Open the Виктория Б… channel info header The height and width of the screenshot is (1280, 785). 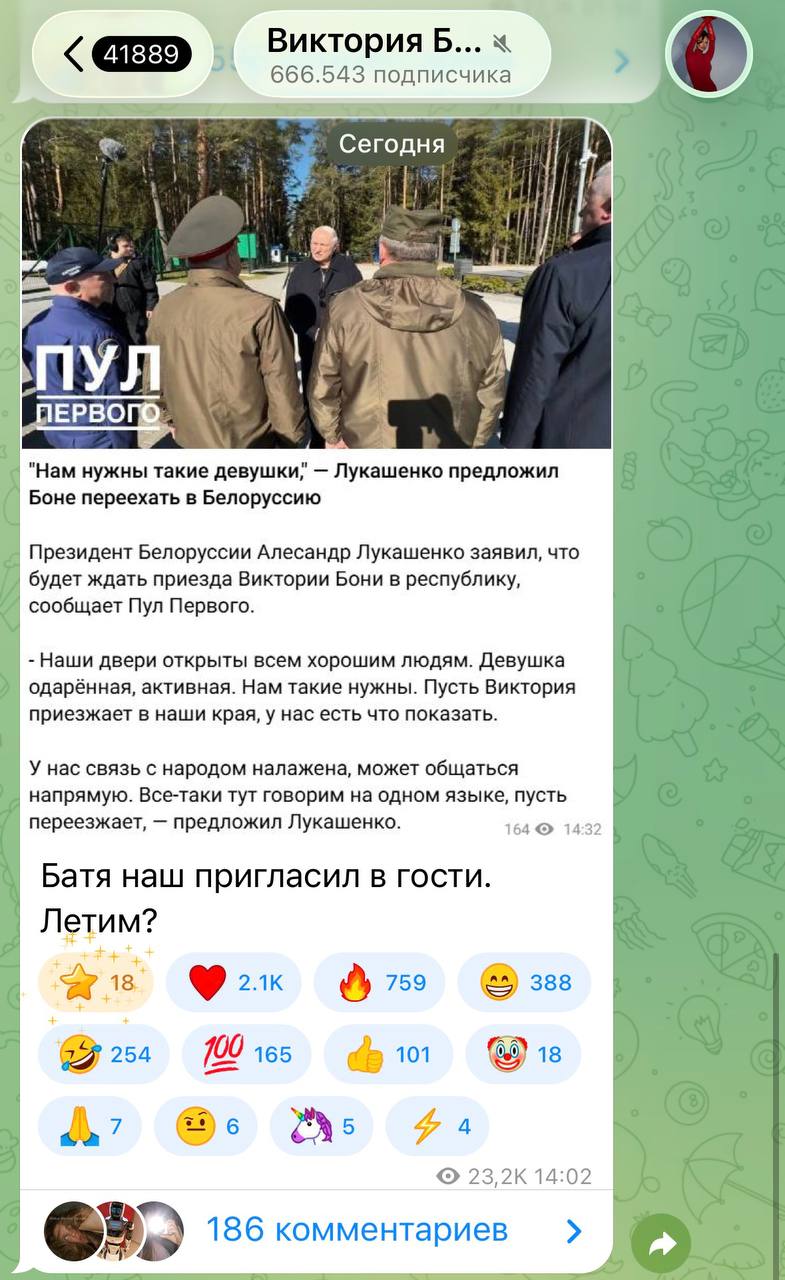tap(391, 54)
